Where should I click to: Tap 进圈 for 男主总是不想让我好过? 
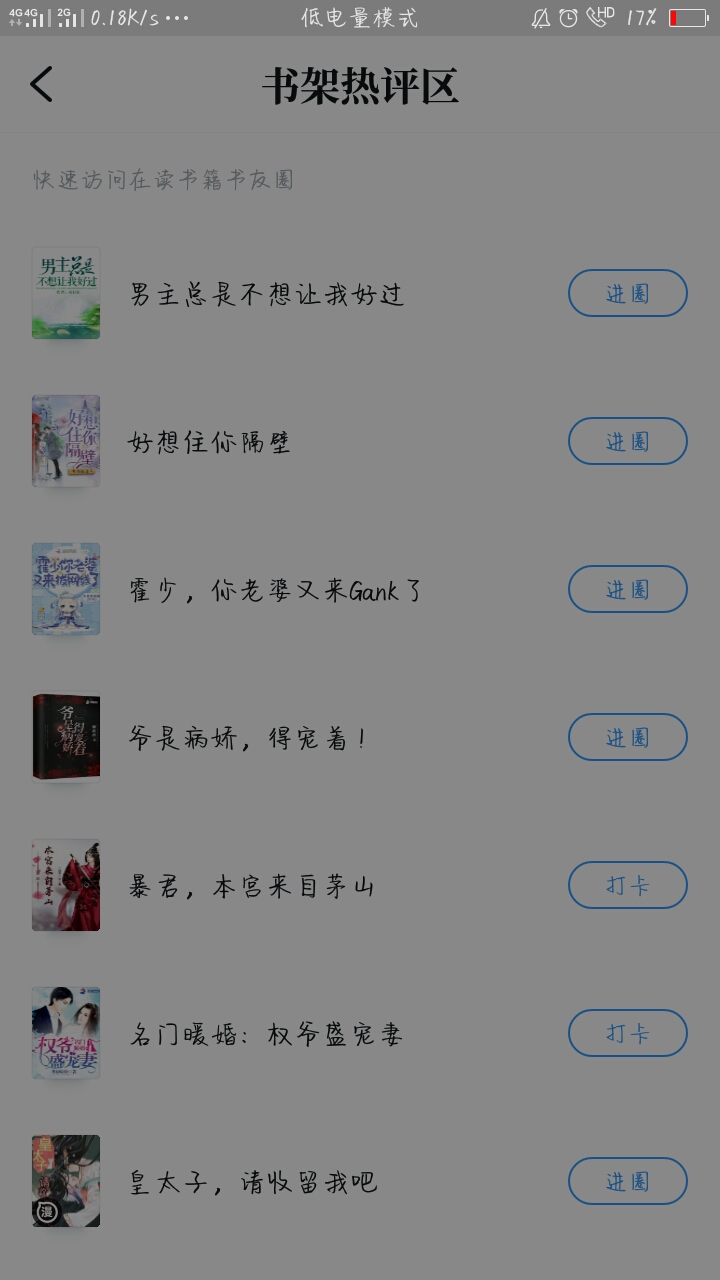(628, 293)
